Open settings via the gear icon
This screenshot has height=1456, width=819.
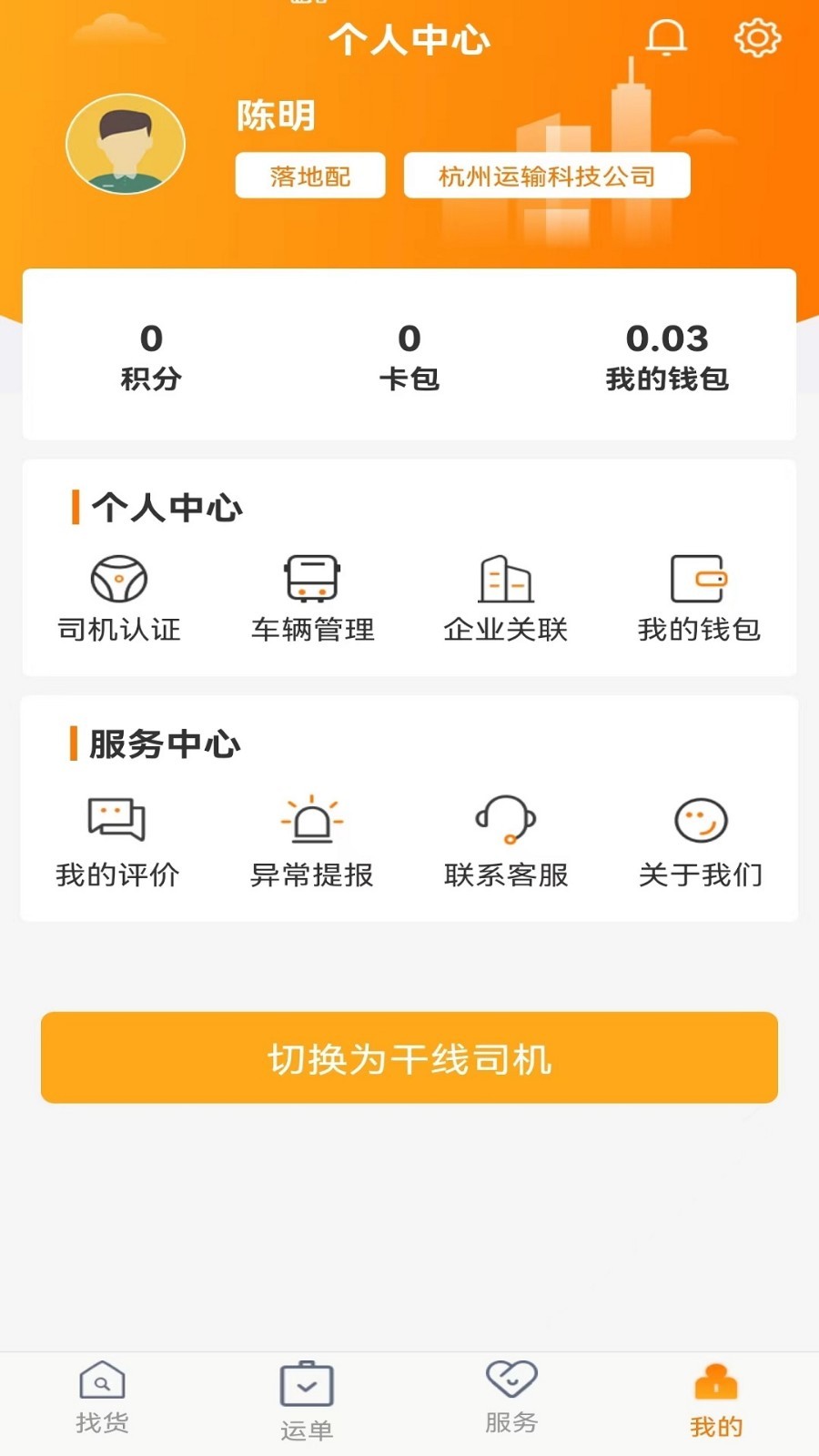tap(757, 38)
